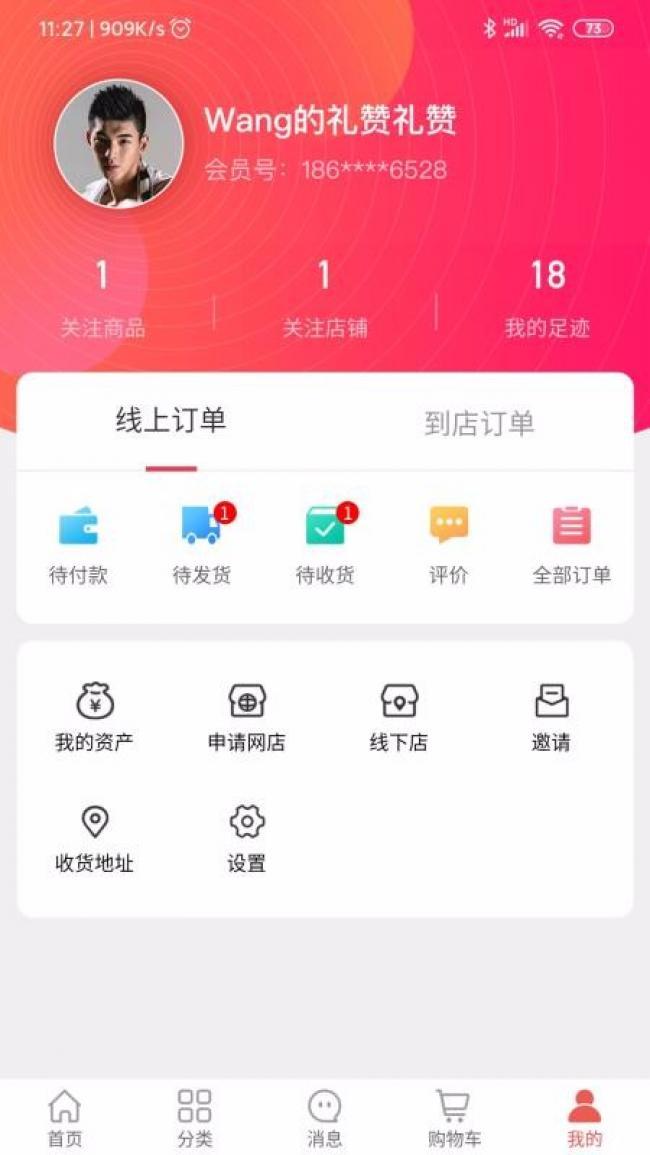Switch to the 分类 categories tab
This screenshot has height=1155, width=650.
(194, 1118)
